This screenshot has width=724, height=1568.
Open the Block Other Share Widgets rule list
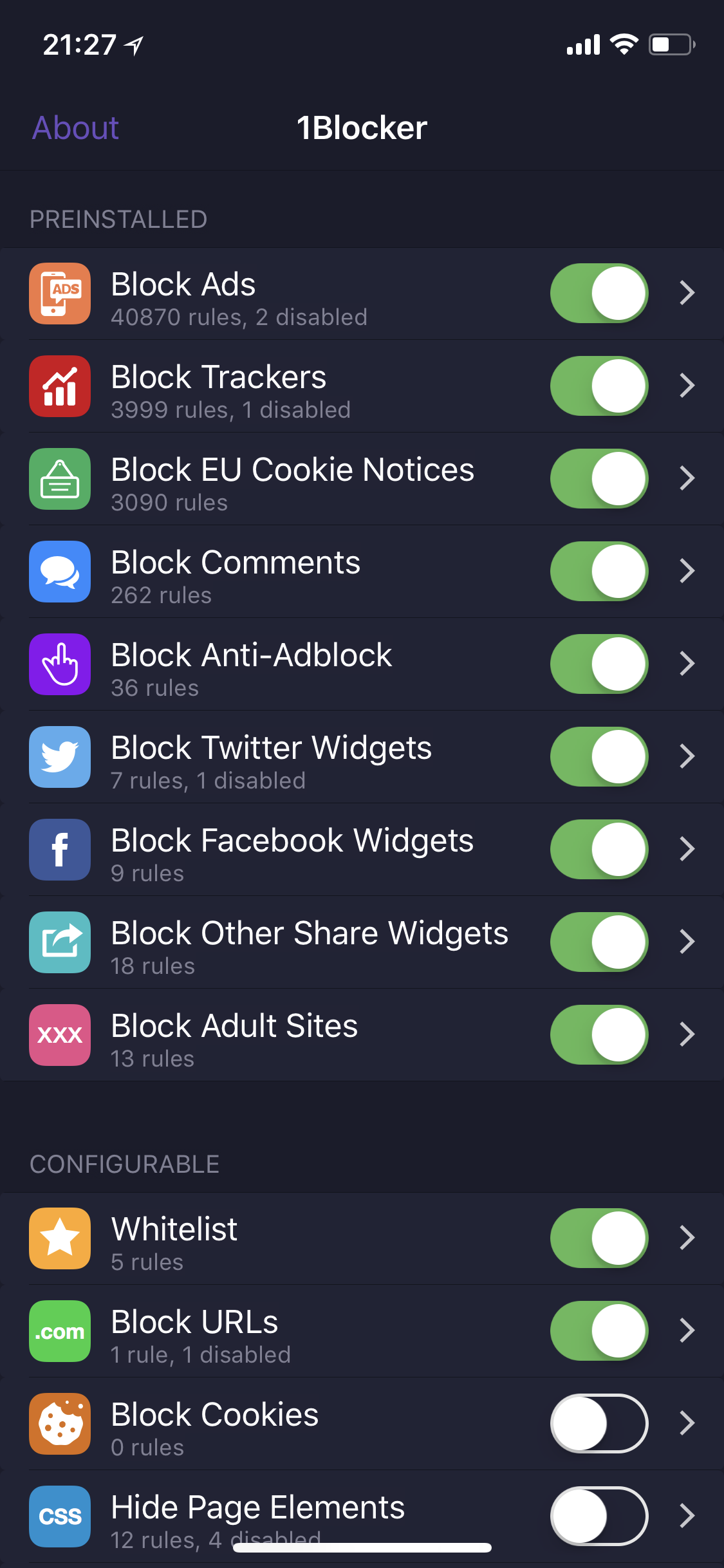point(687,942)
